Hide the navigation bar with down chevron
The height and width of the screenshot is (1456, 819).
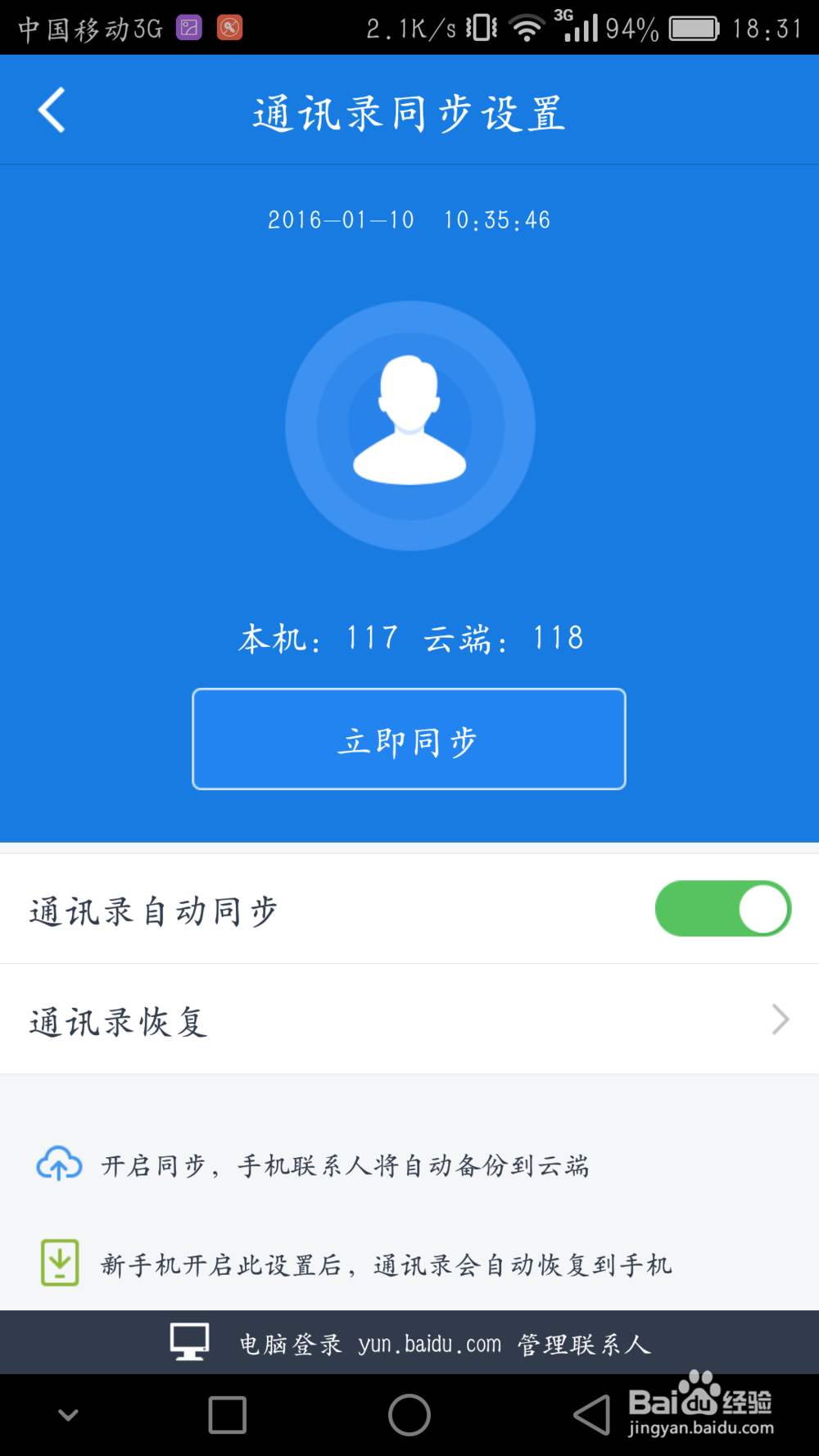69,1414
